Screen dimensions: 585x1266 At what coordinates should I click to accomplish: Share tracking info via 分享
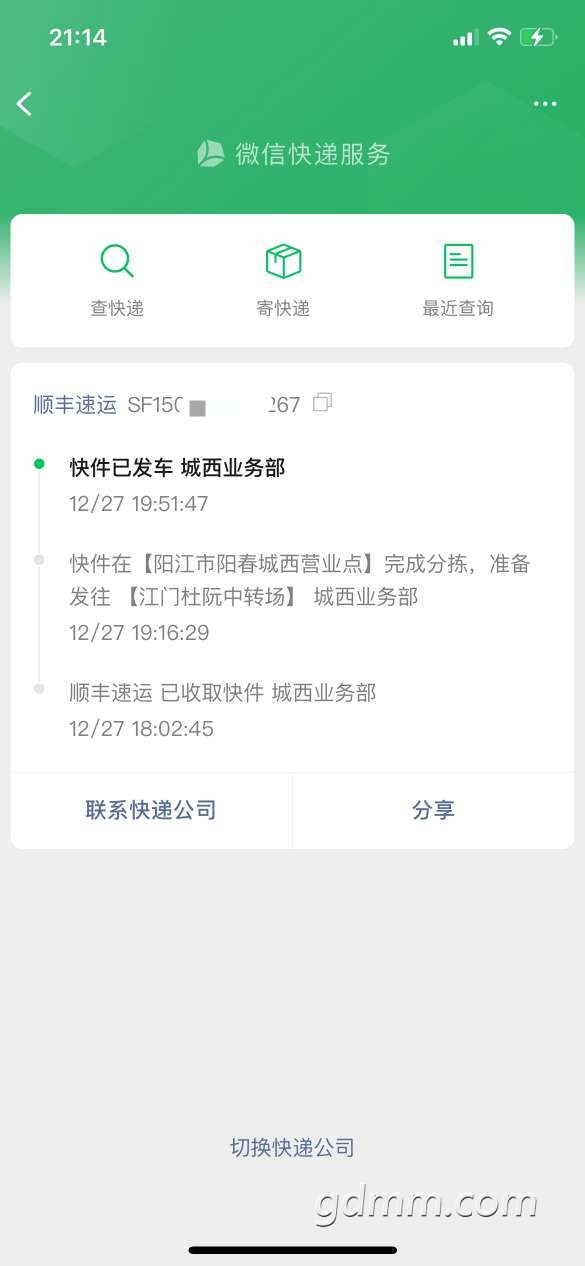pyautogui.click(x=433, y=810)
